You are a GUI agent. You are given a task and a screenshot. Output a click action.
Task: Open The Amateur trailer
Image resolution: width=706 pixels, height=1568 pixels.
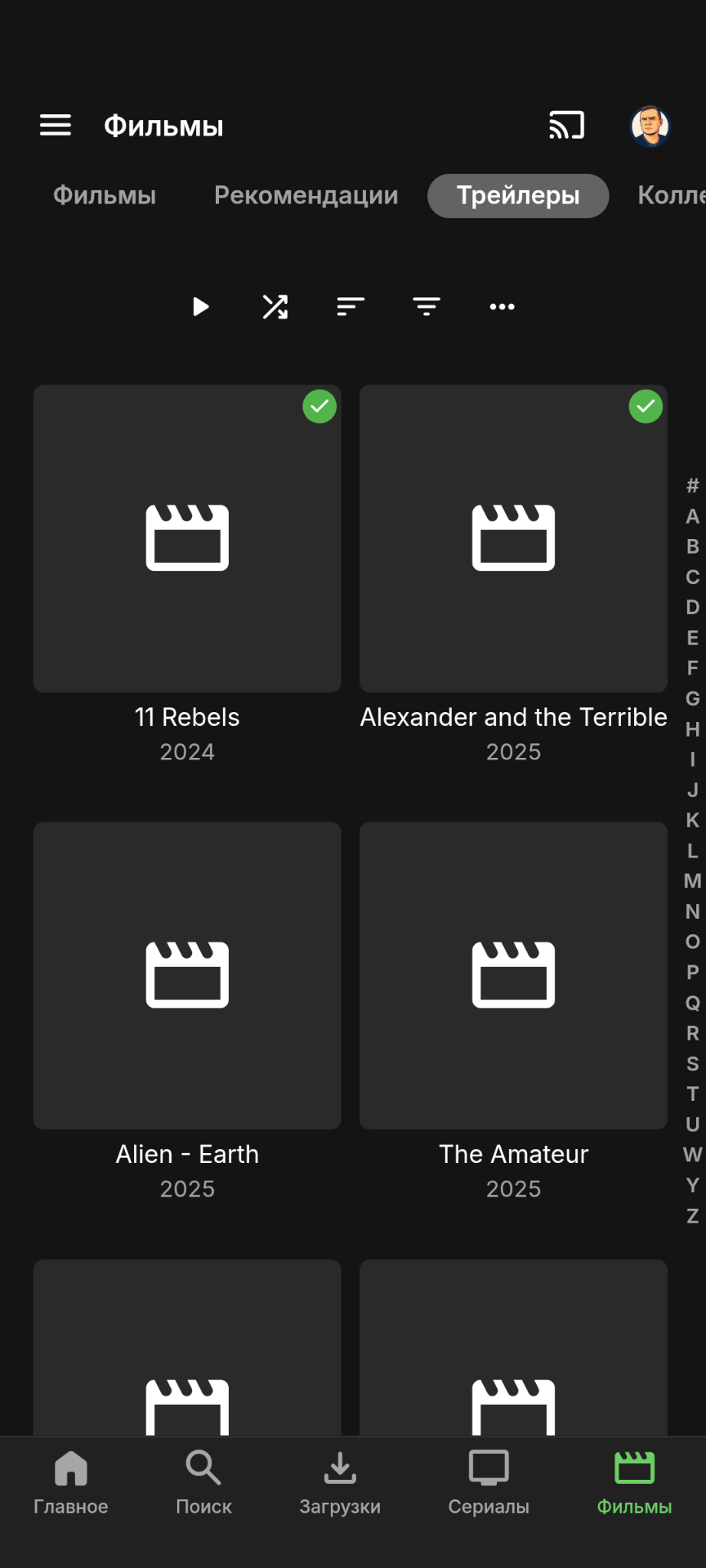[x=513, y=976]
